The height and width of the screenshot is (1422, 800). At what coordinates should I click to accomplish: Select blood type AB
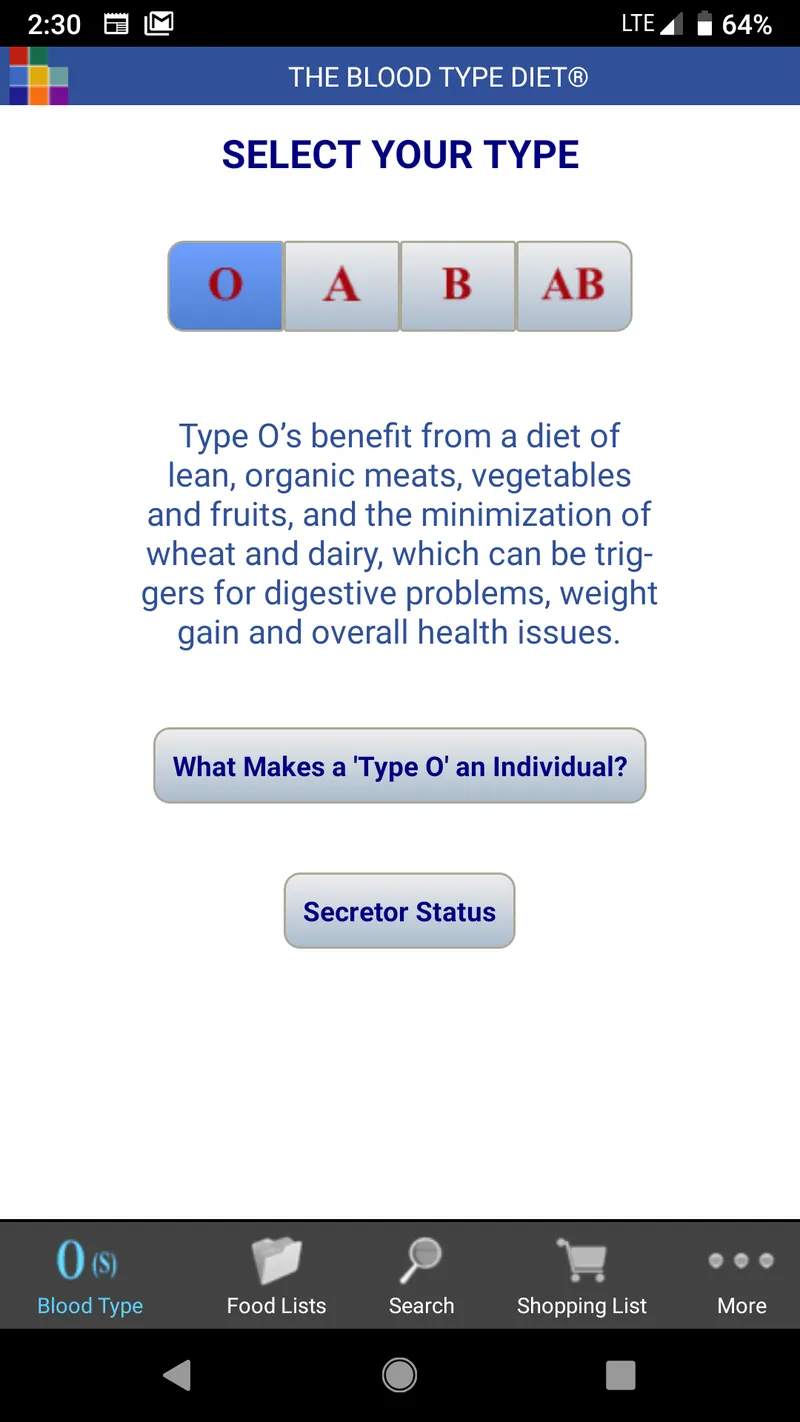573,286
